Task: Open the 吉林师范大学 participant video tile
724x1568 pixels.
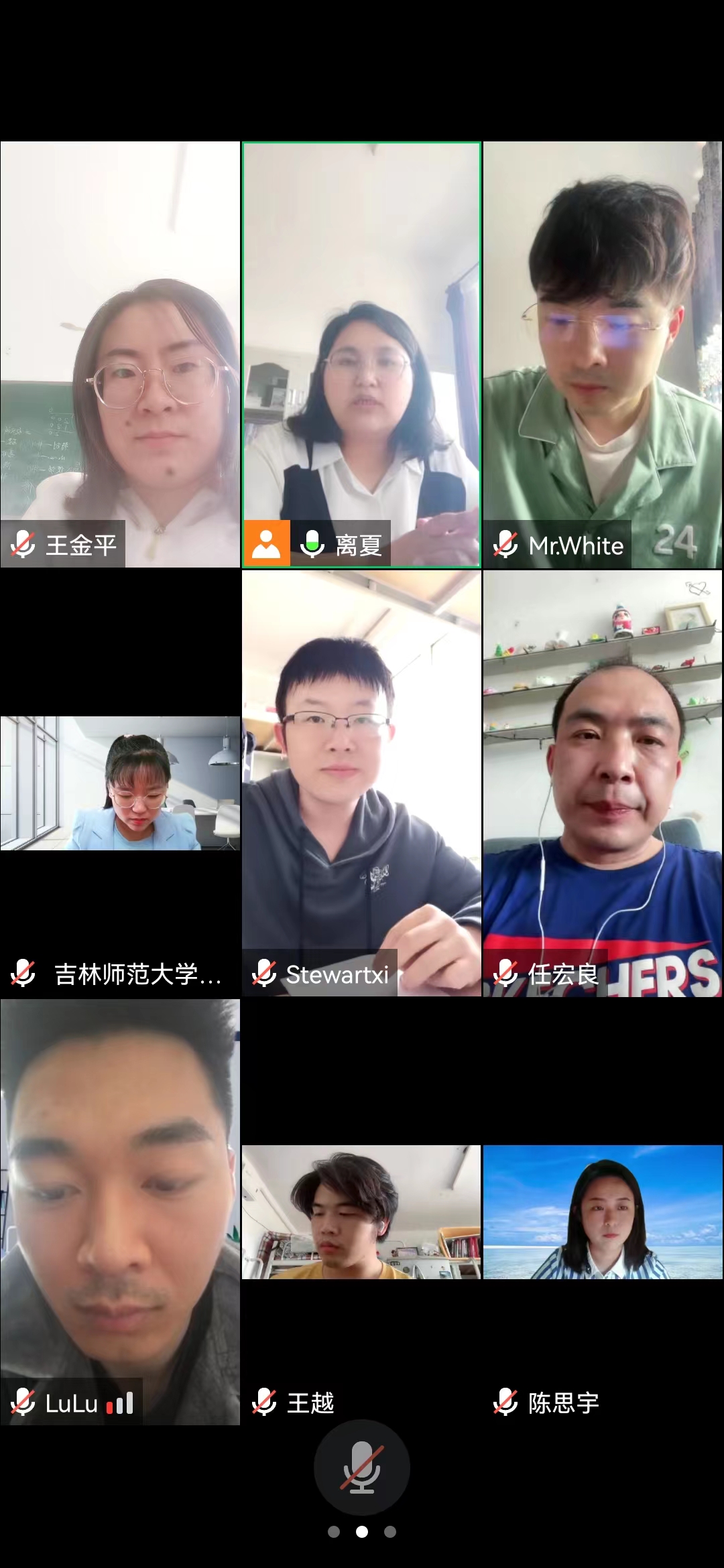Action: click(120, 783)
